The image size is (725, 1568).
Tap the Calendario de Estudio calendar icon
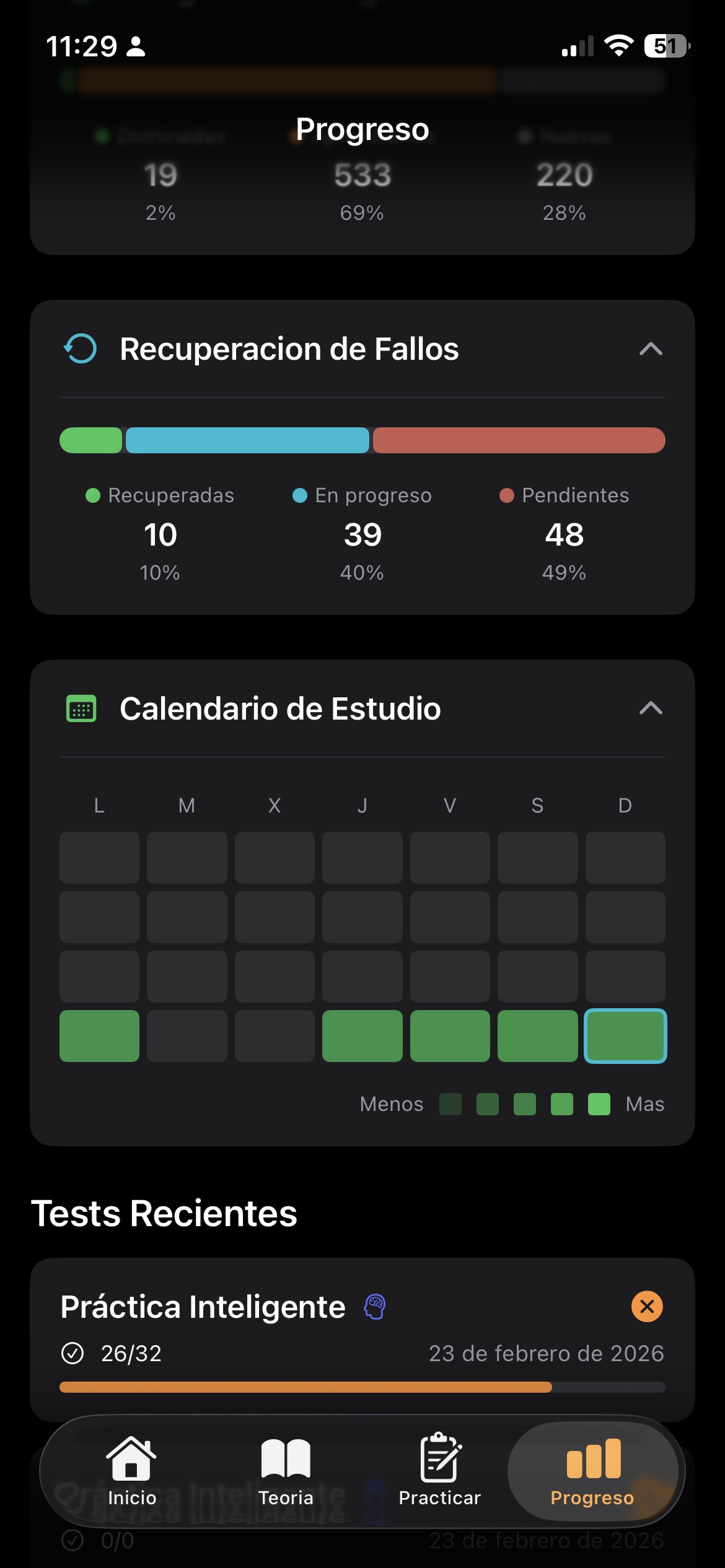(x=81, y=710)
